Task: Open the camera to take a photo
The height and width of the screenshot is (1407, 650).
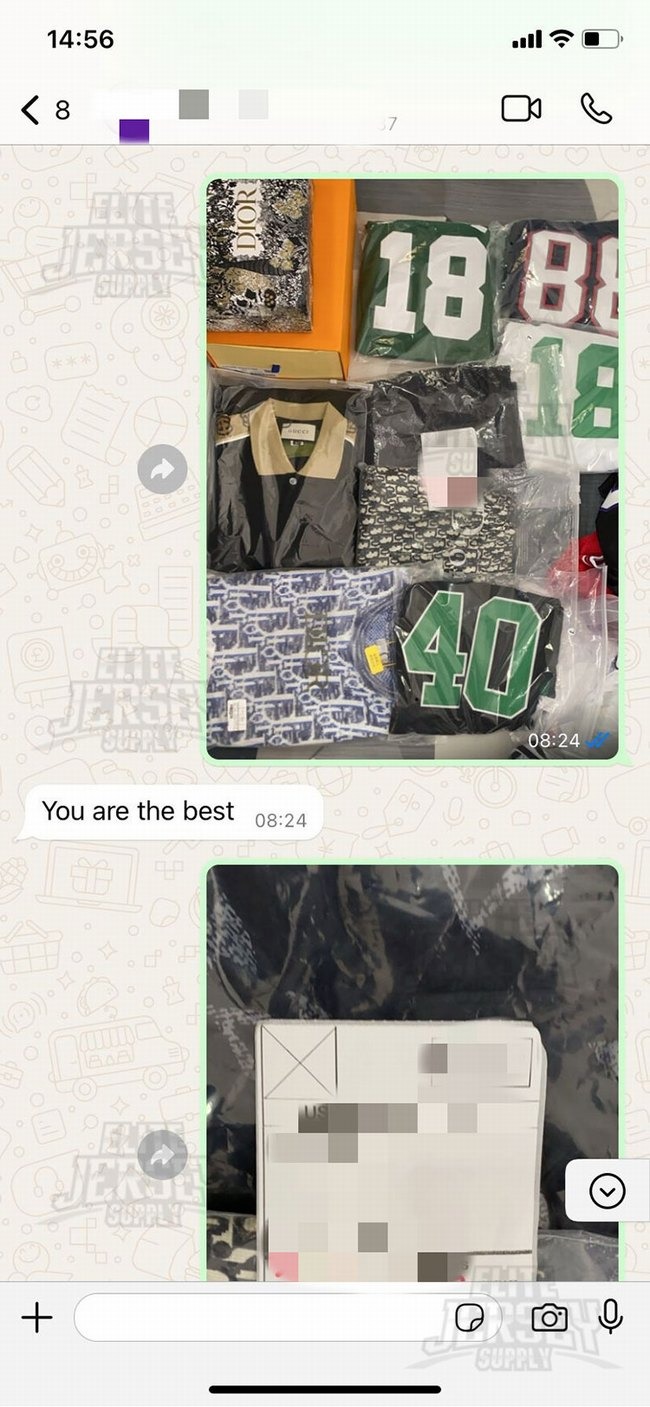Action: click(x=549, y=1318)
